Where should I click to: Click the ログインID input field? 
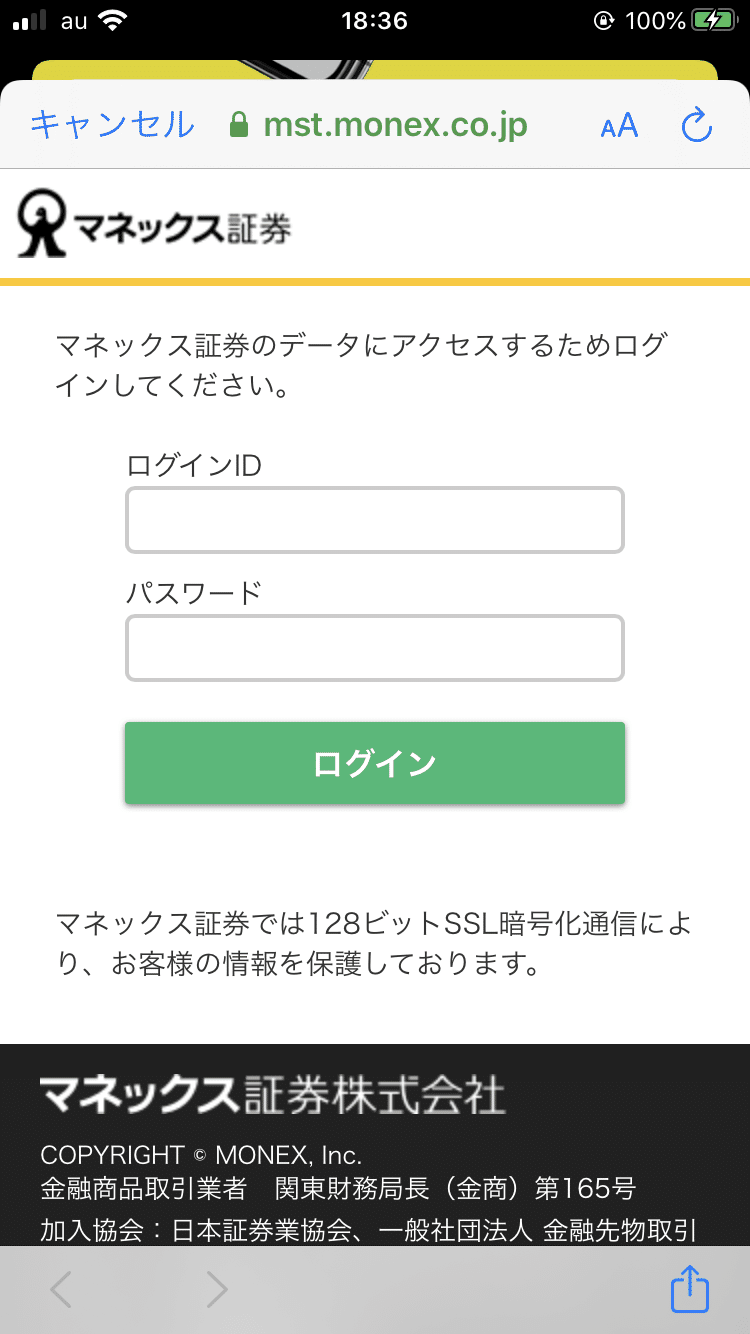375,519
